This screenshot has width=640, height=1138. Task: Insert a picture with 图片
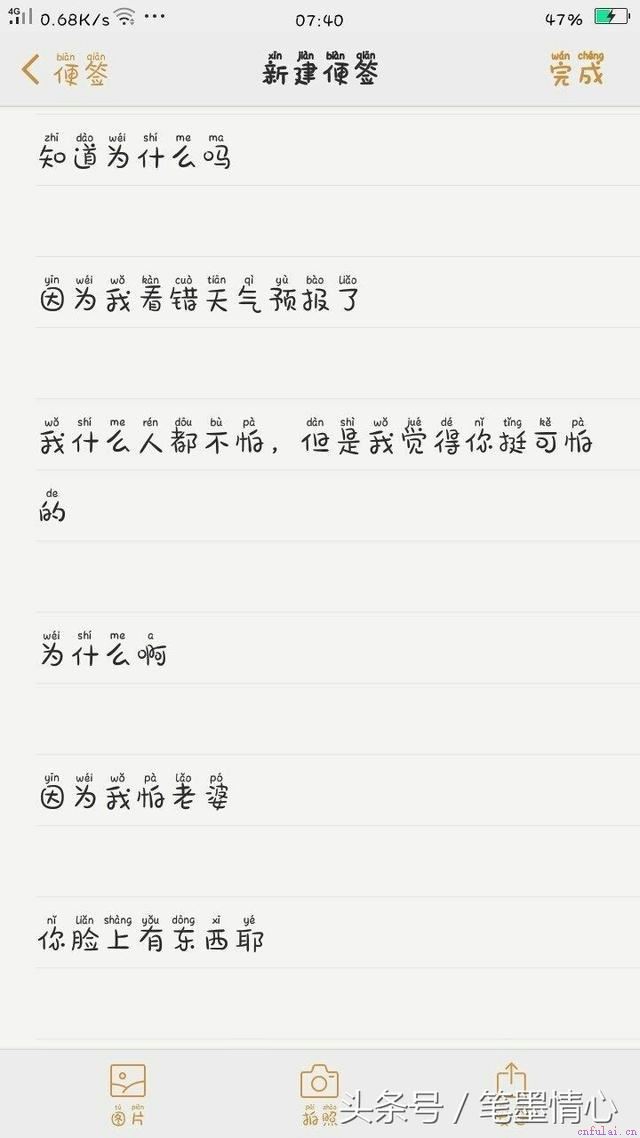pos(128,1094)
